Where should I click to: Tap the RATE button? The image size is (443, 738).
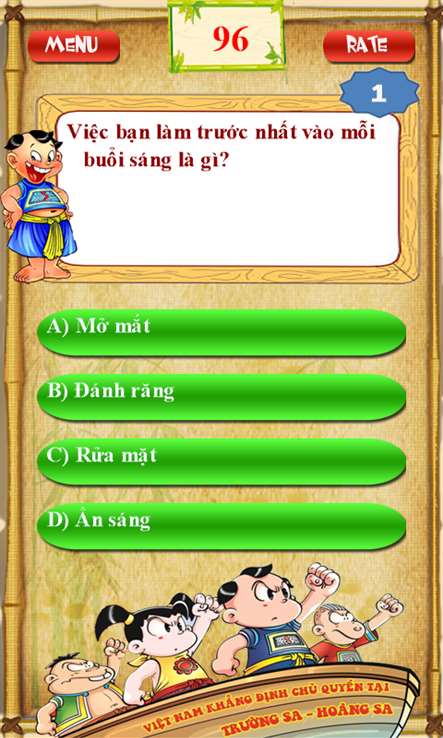coord(369,46)
